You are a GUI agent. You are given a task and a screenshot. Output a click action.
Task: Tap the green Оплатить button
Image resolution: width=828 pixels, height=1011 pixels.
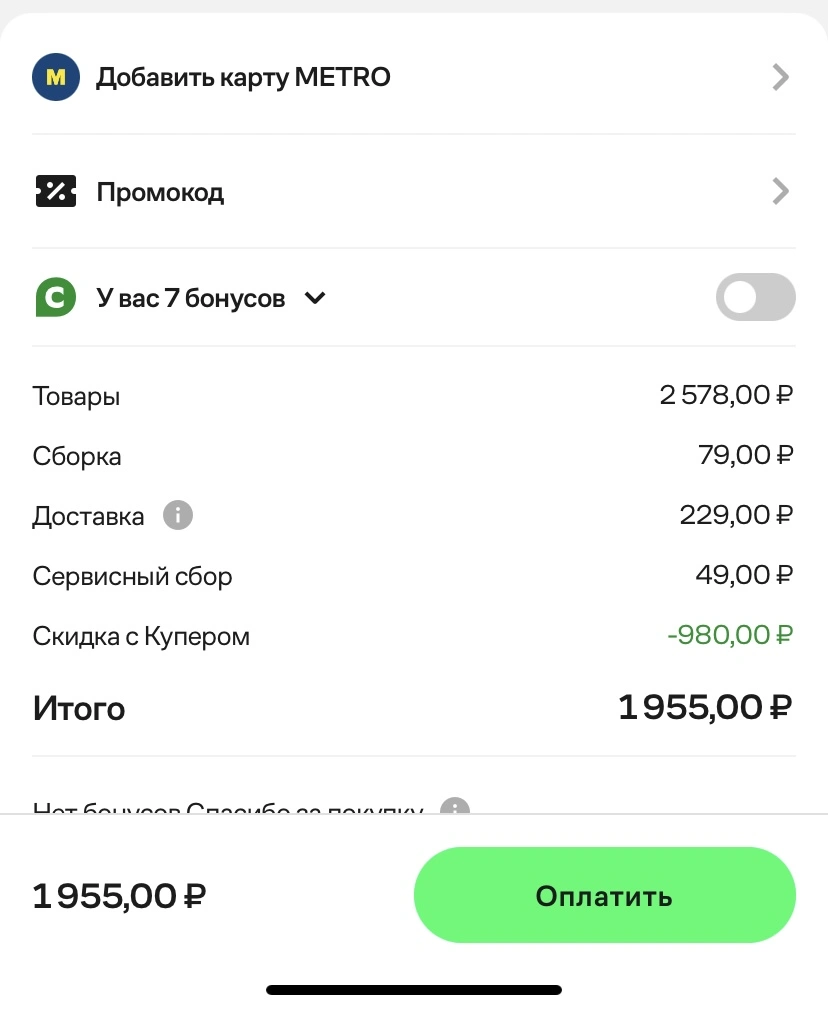point(604,895)
